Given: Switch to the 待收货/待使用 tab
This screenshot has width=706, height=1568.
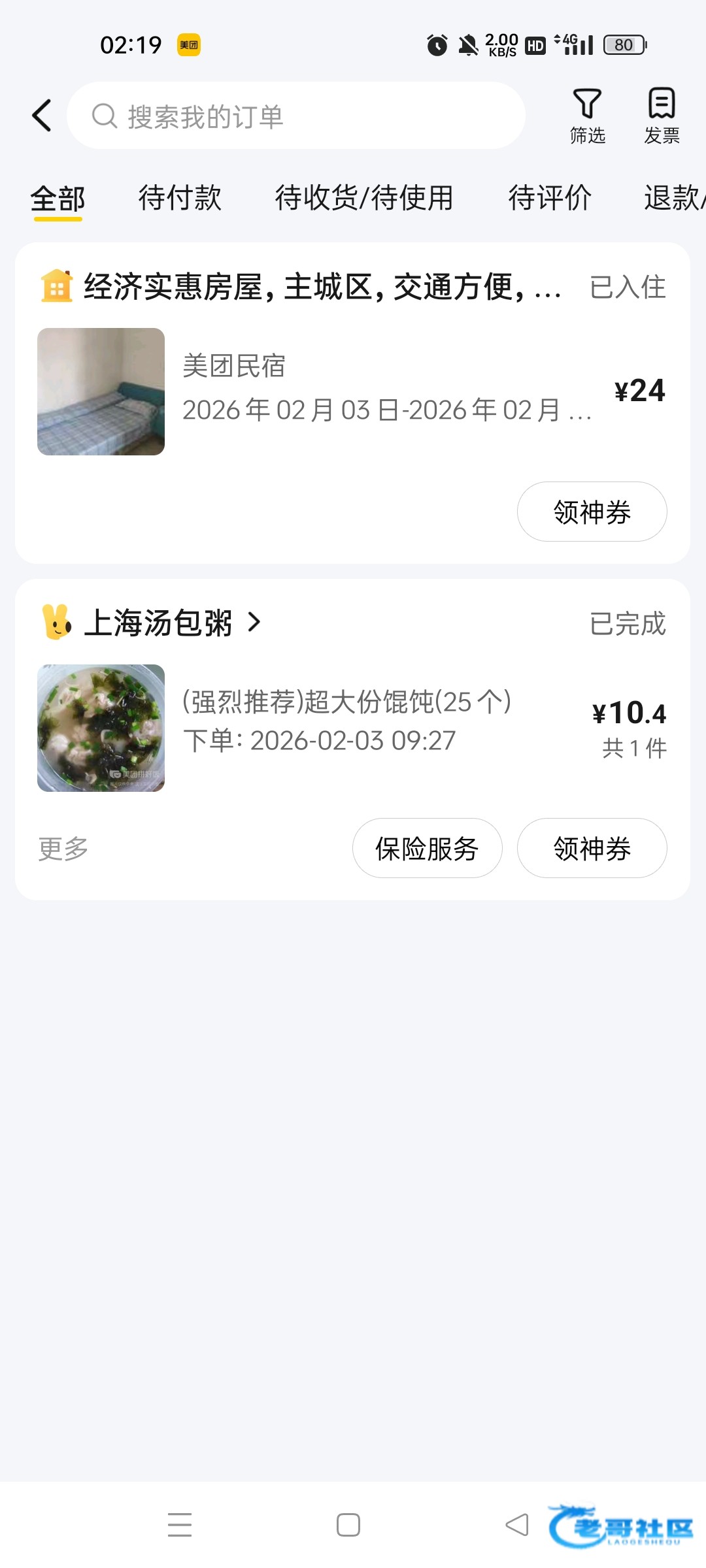Looking at the screenshot, I should [x=363, y=198].
